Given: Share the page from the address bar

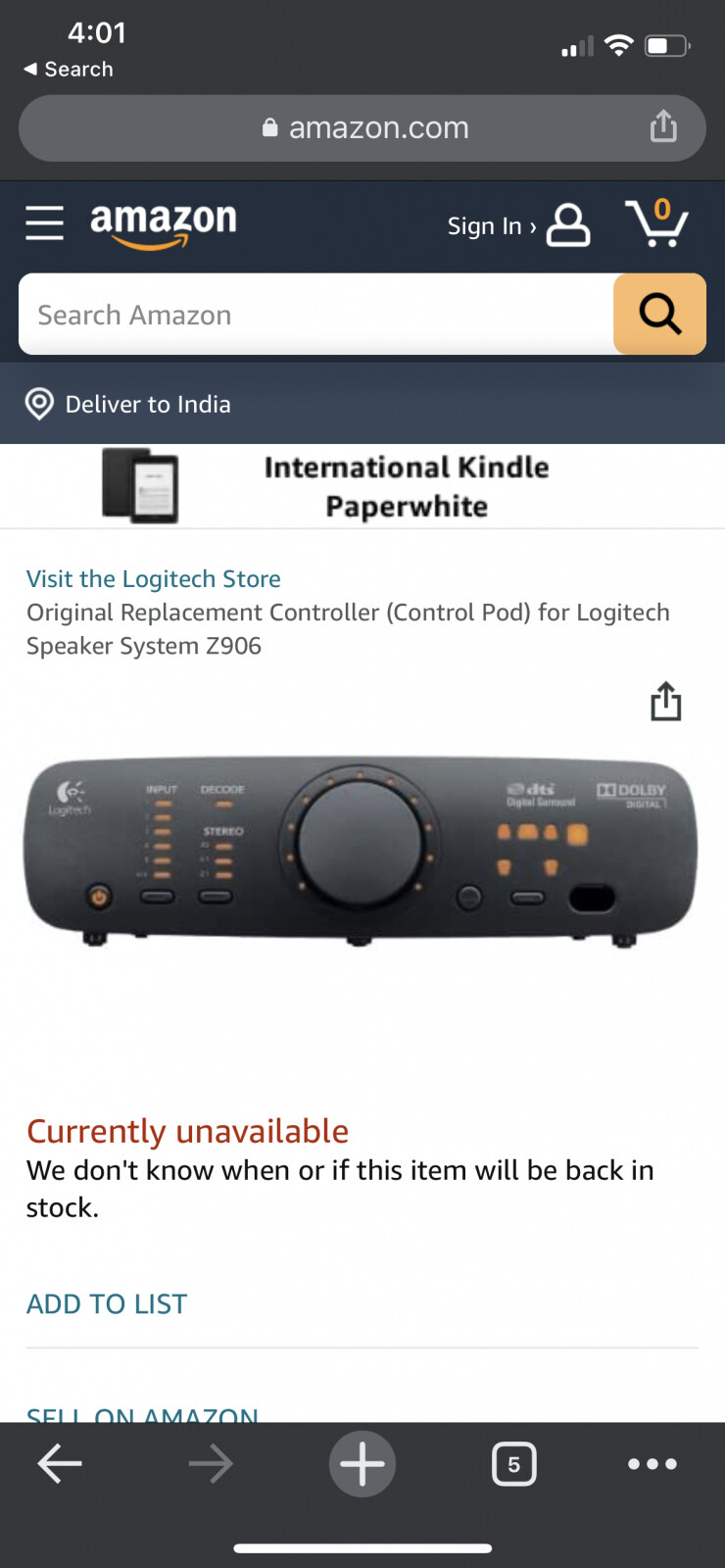Looking at the screenshot, I should [663, 126].
